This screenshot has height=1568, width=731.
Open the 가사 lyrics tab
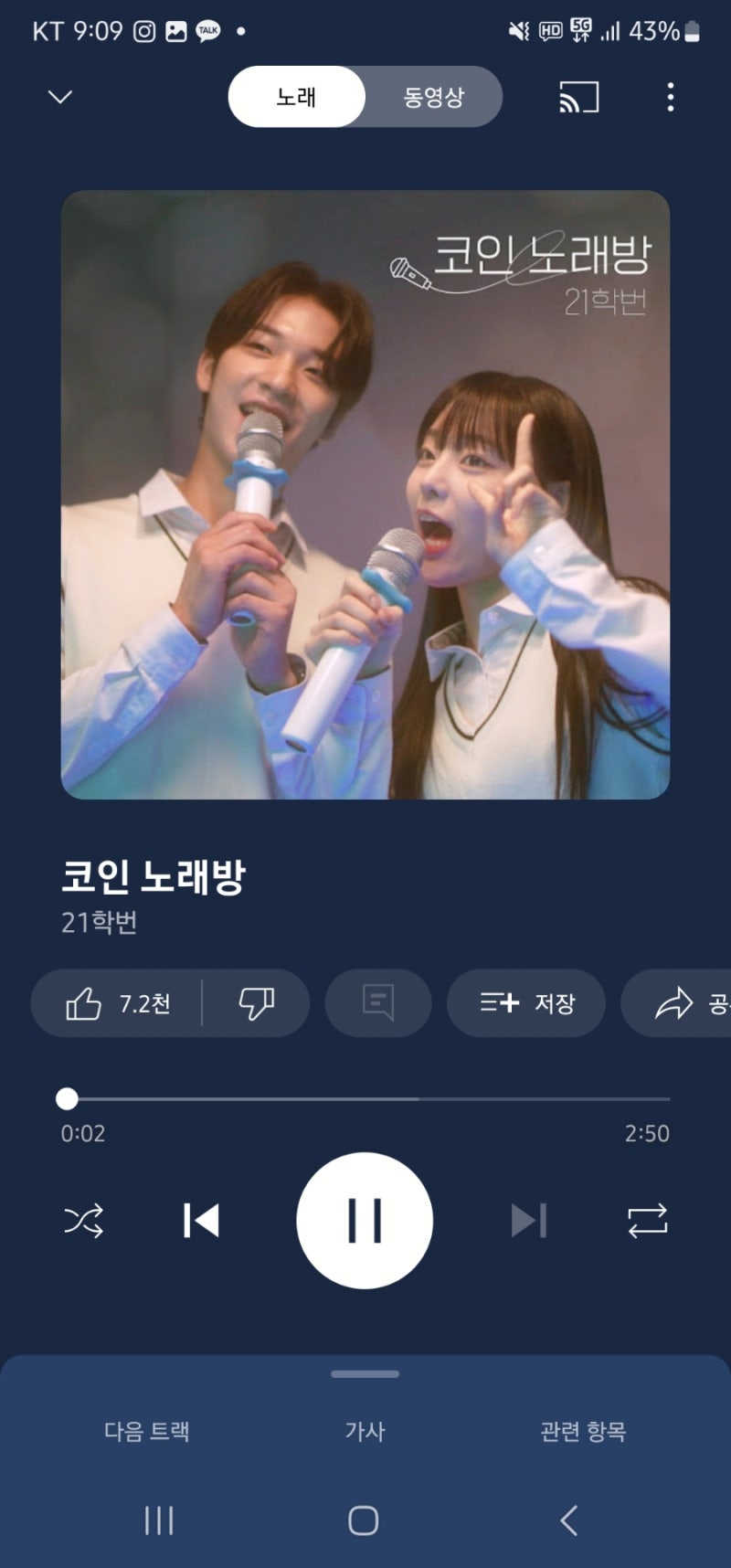click(x=365, y=1433)
